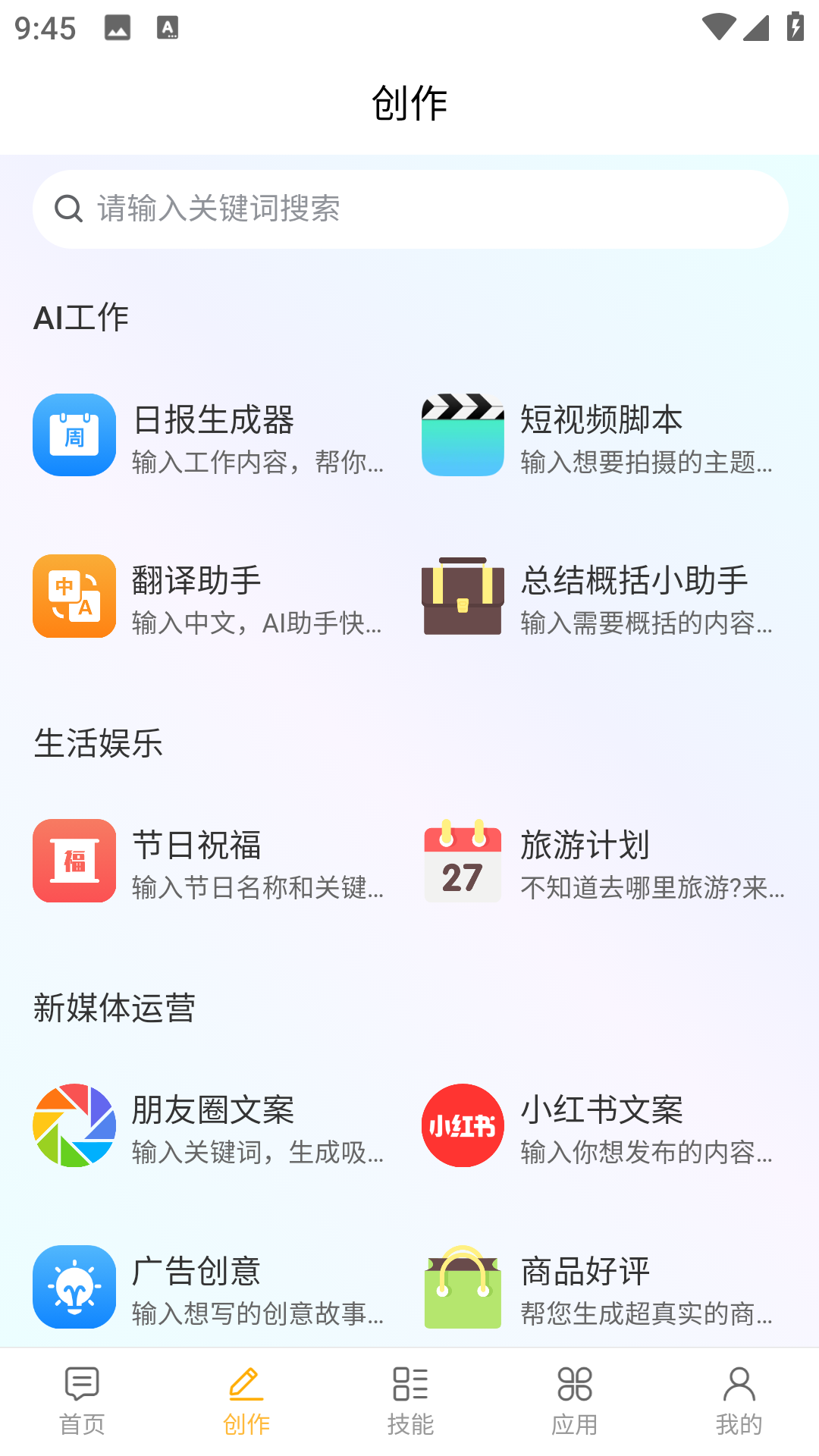Open the 日报生成器 tool icon
The image size is (819, 1456).
[x=74, y=435]
